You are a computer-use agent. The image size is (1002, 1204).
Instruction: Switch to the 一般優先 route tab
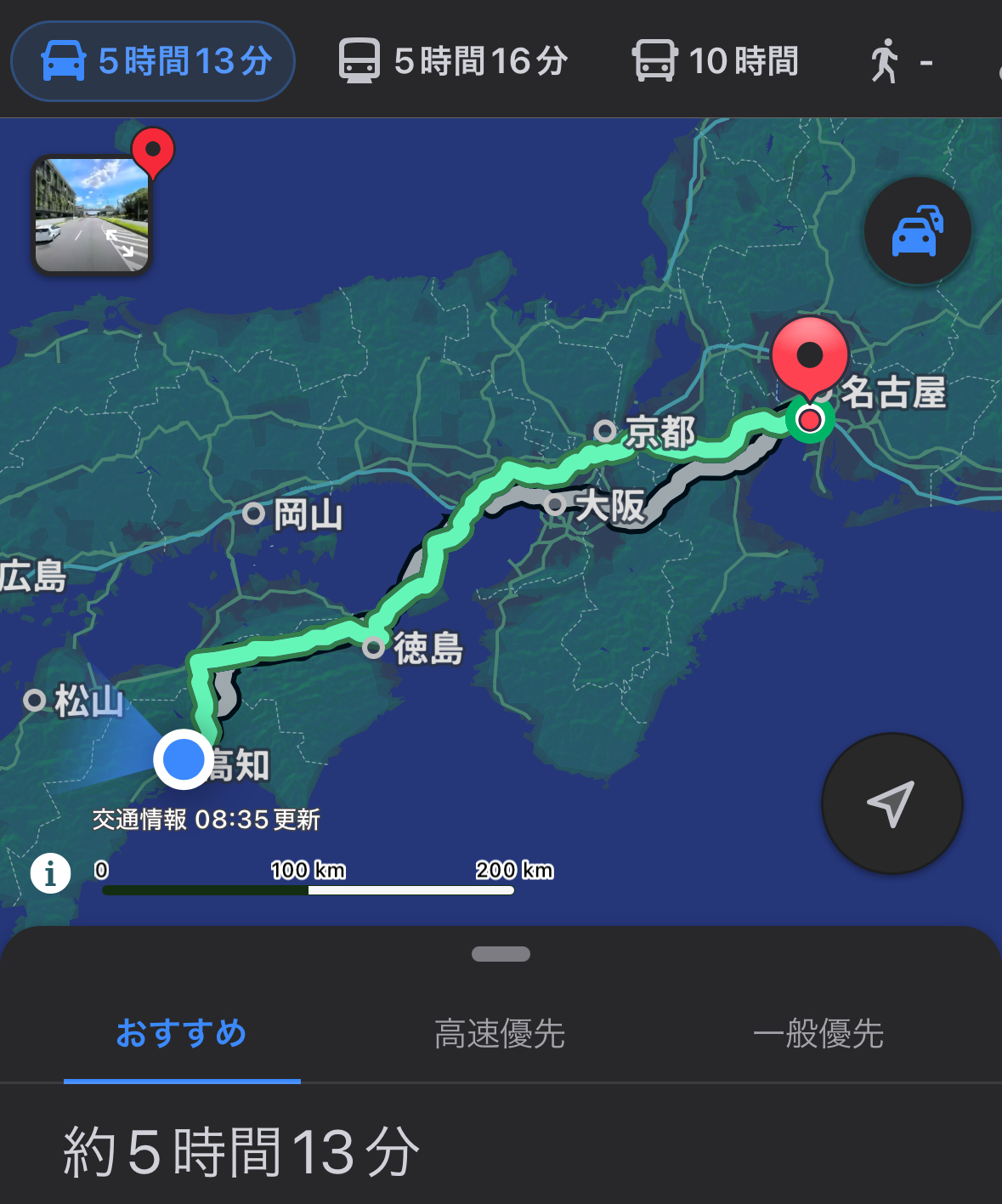tap(818, 1034)
